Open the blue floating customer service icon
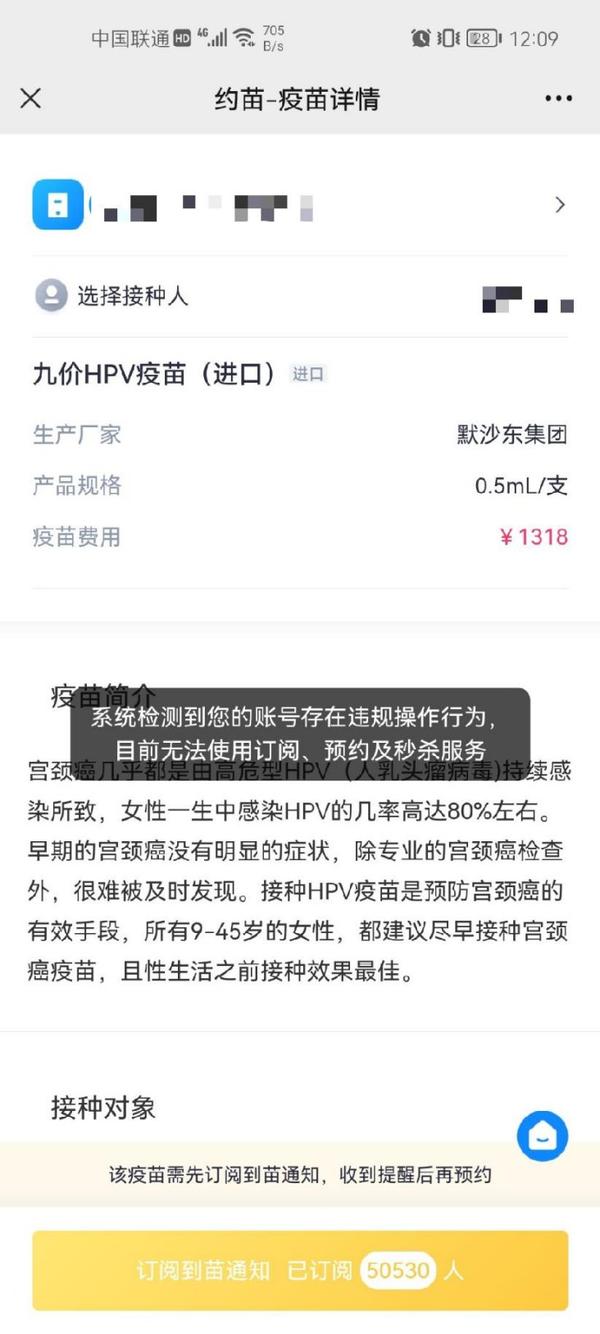 [543, 1135]
